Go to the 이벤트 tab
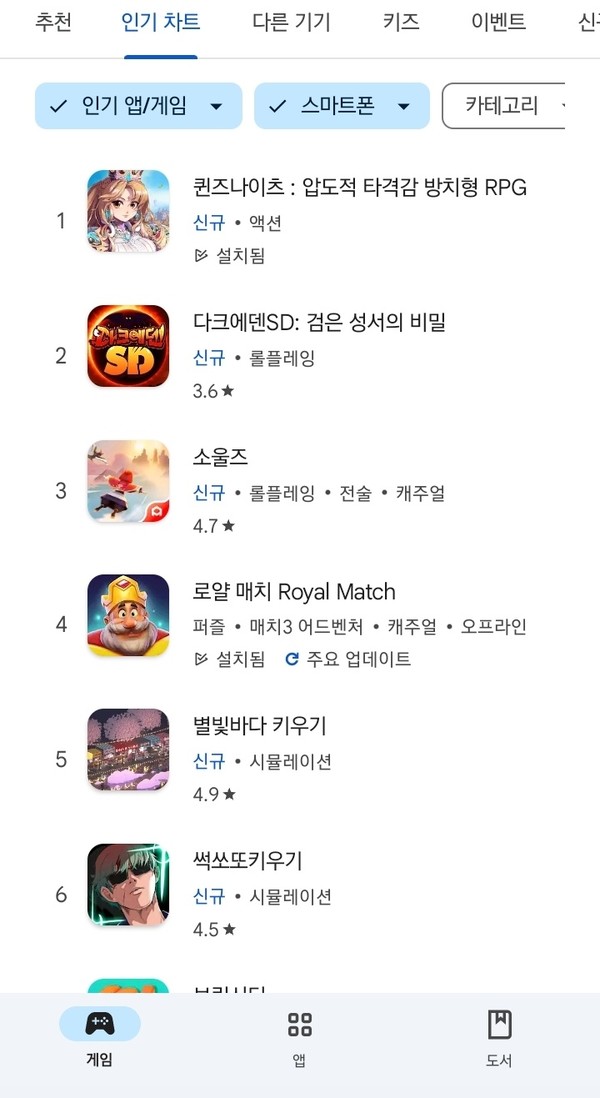This screenshot has width=600, height=1098. pyautogui.click(x=498, y=22)
